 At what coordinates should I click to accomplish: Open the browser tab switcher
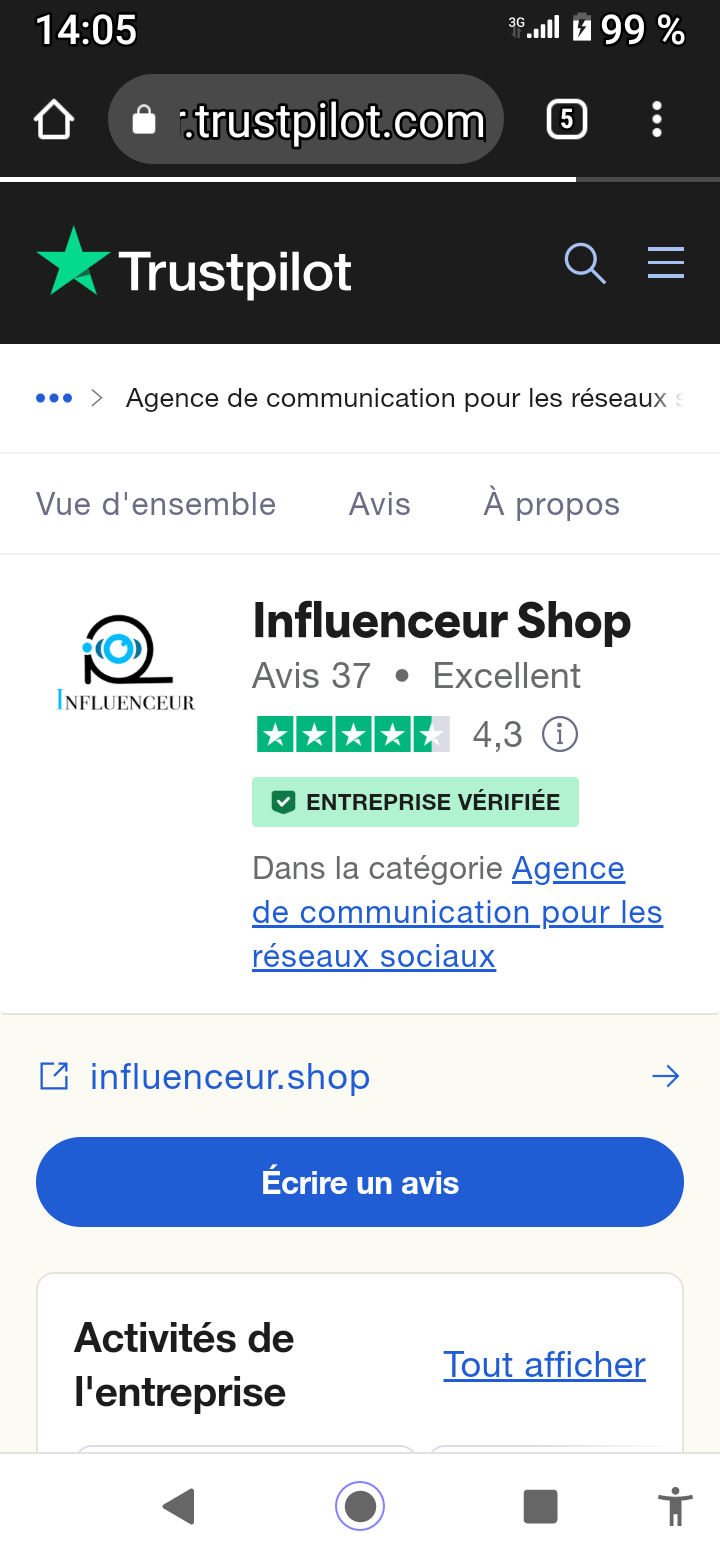point(567,120)
